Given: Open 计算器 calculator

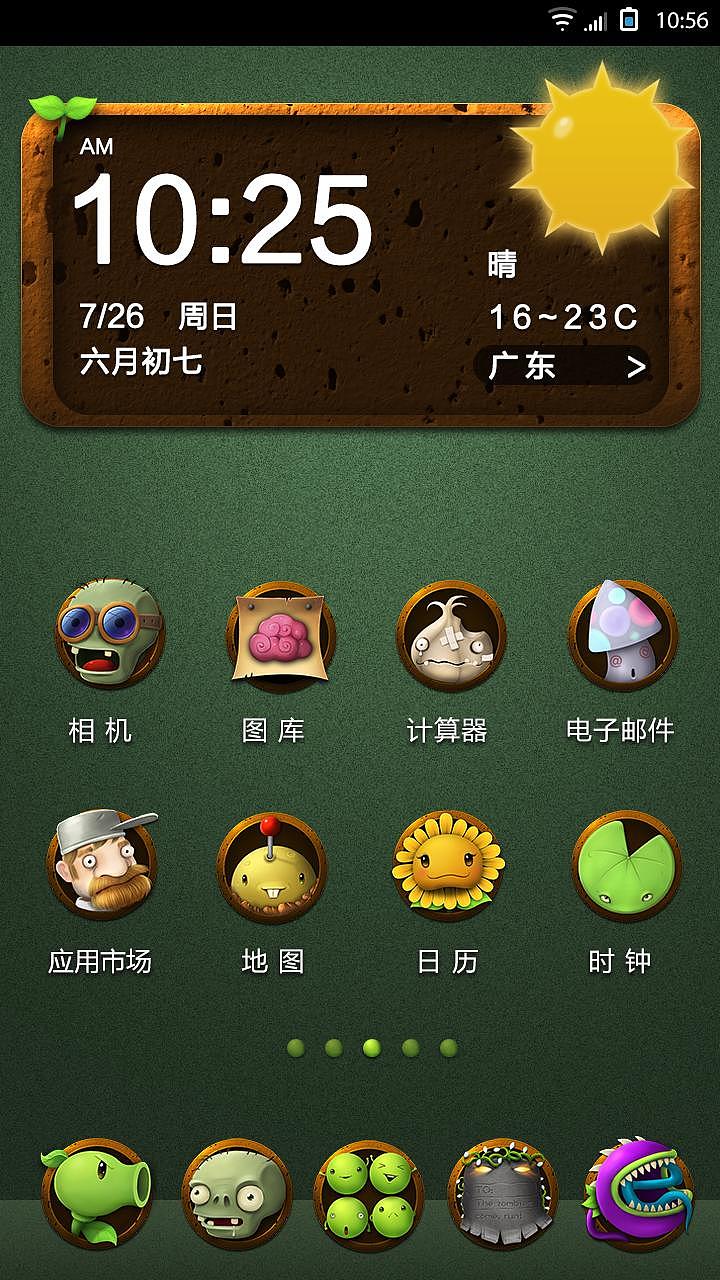Looking at the screenshot, I should coord(450,636).
